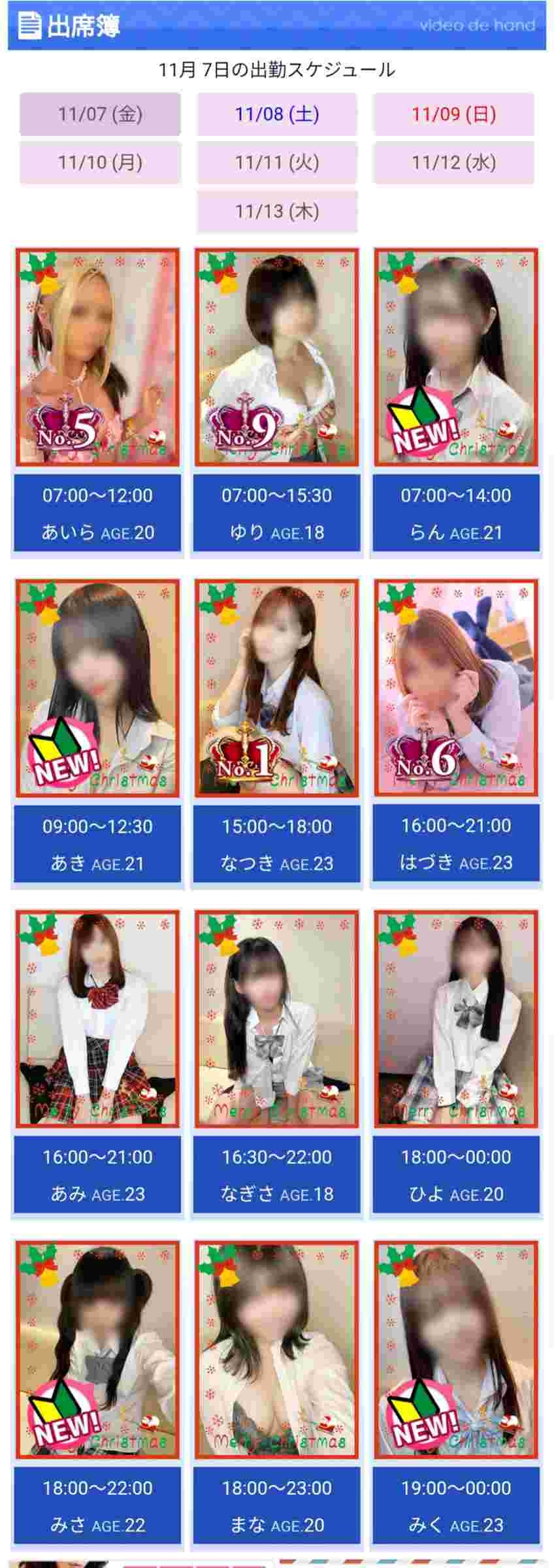Show the 11/11 (火) schedule
The height and width of the screenshot is (1568, 554).
click(x=277, y=162)
